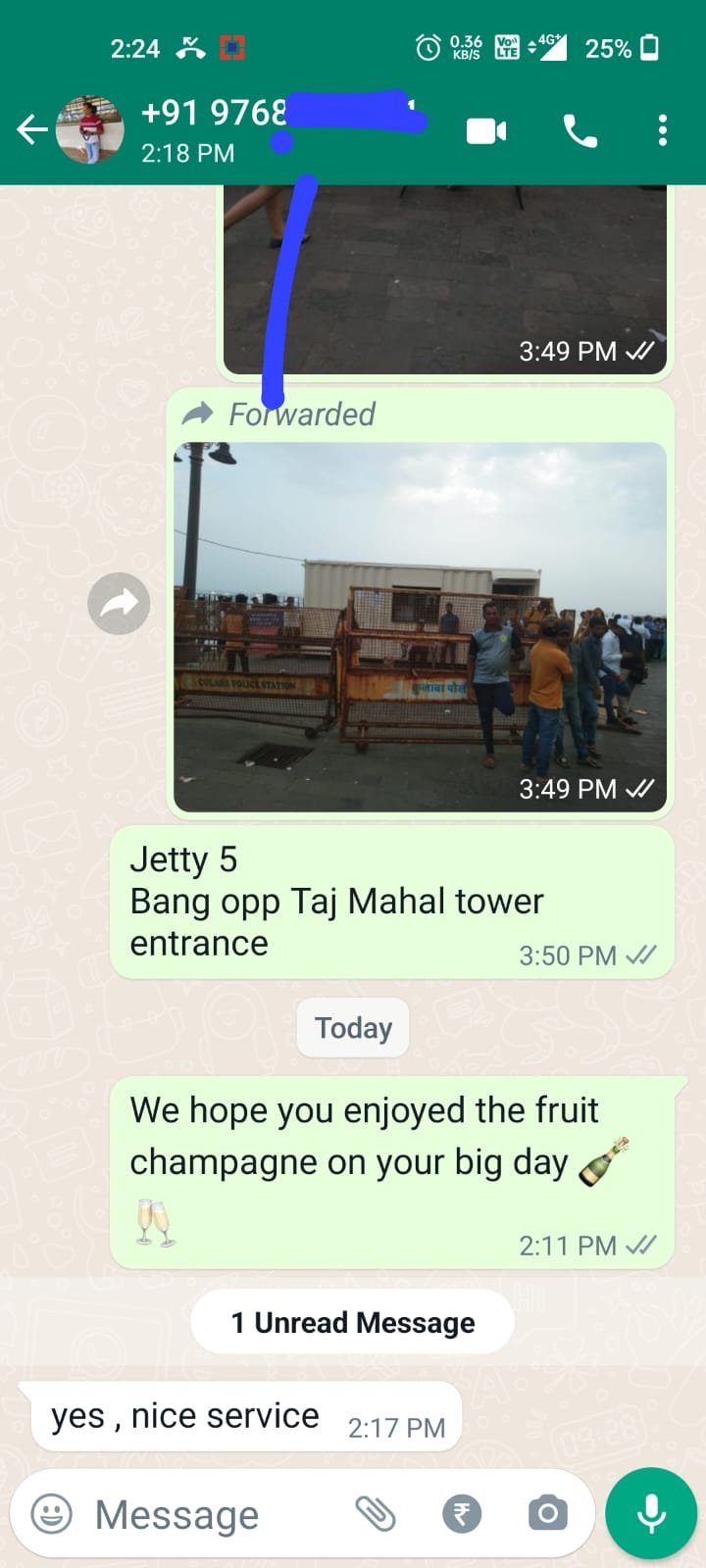The width and height of the screenshot is (706, 1568).
Task: Go back to the chats list
Action: [x=31, y=129]
